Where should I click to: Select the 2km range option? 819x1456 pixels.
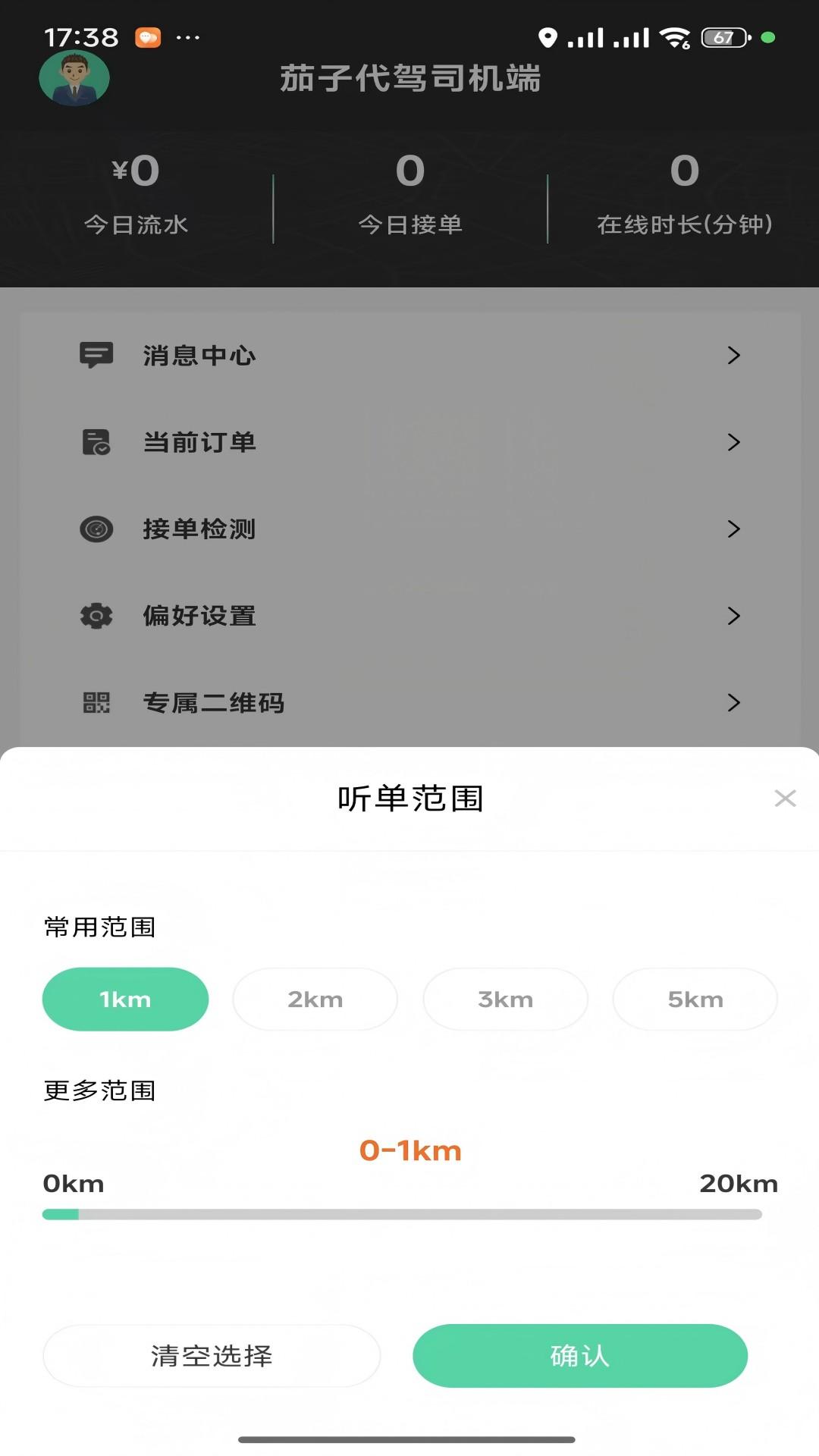[x=315, y=999]
